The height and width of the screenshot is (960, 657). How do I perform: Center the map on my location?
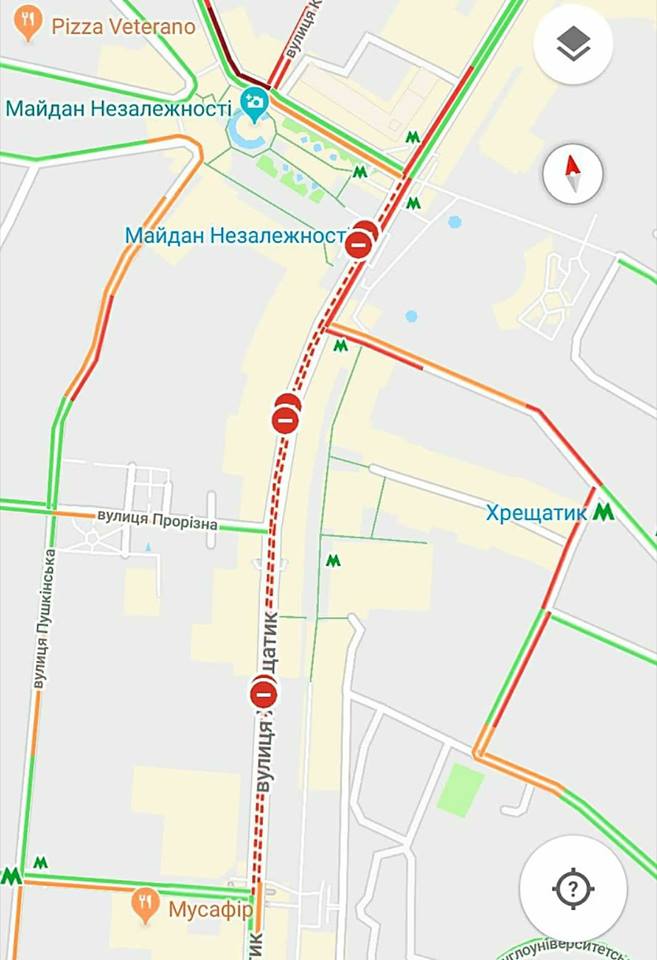coord(572,887)
